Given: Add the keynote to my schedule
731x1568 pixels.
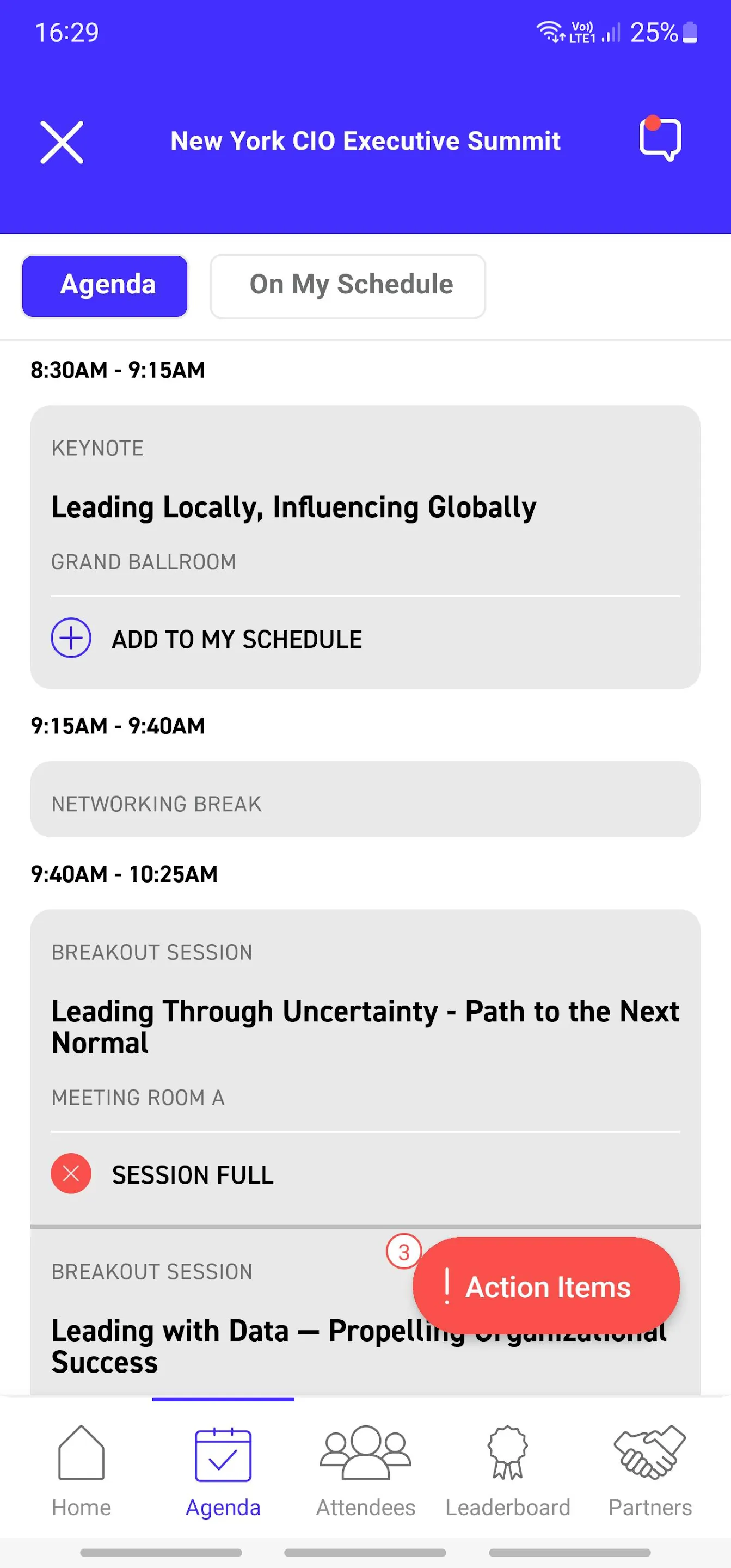Looking at the screenshot, I should pos(206,639).
